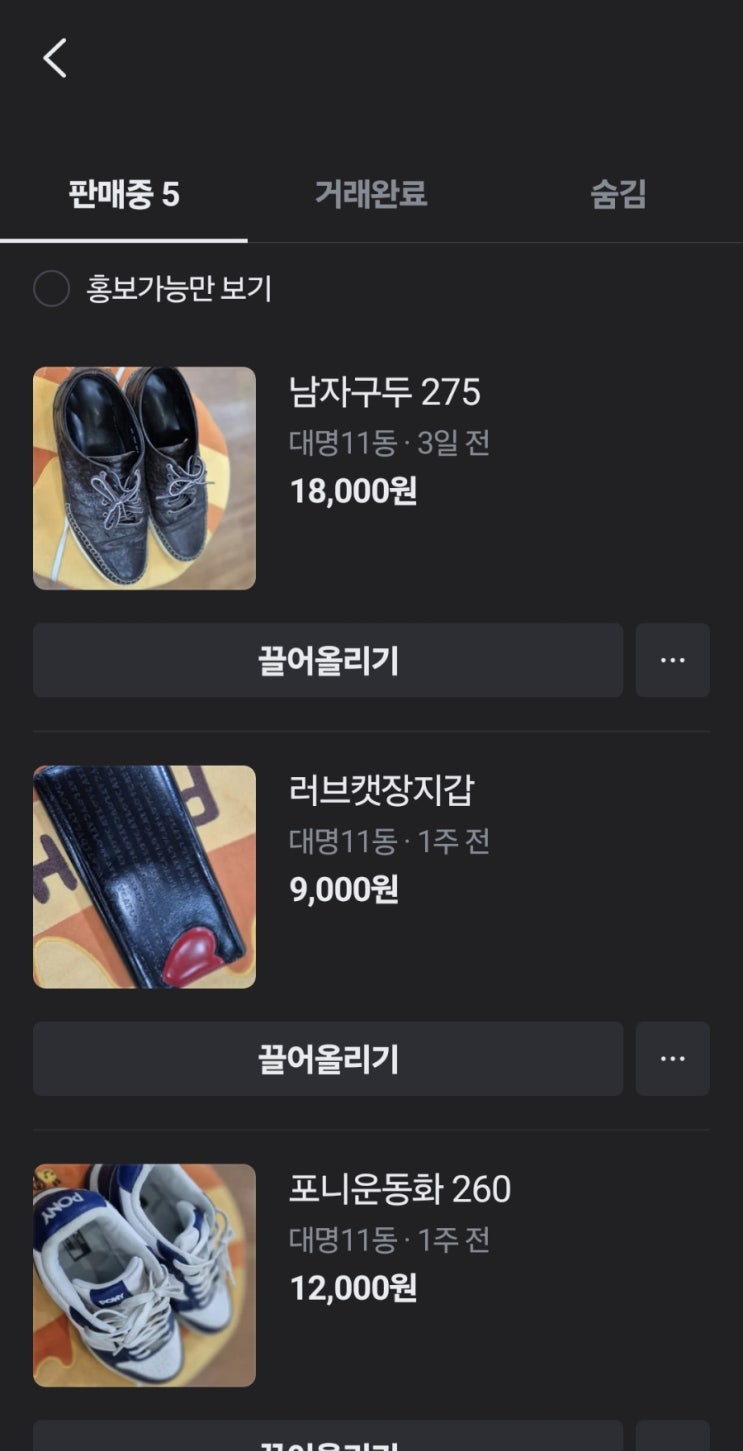The width and height of the screenshot is (743, 1451).
Task: Open more options for 러브캣장지갑
Action: click(673, 1058)
